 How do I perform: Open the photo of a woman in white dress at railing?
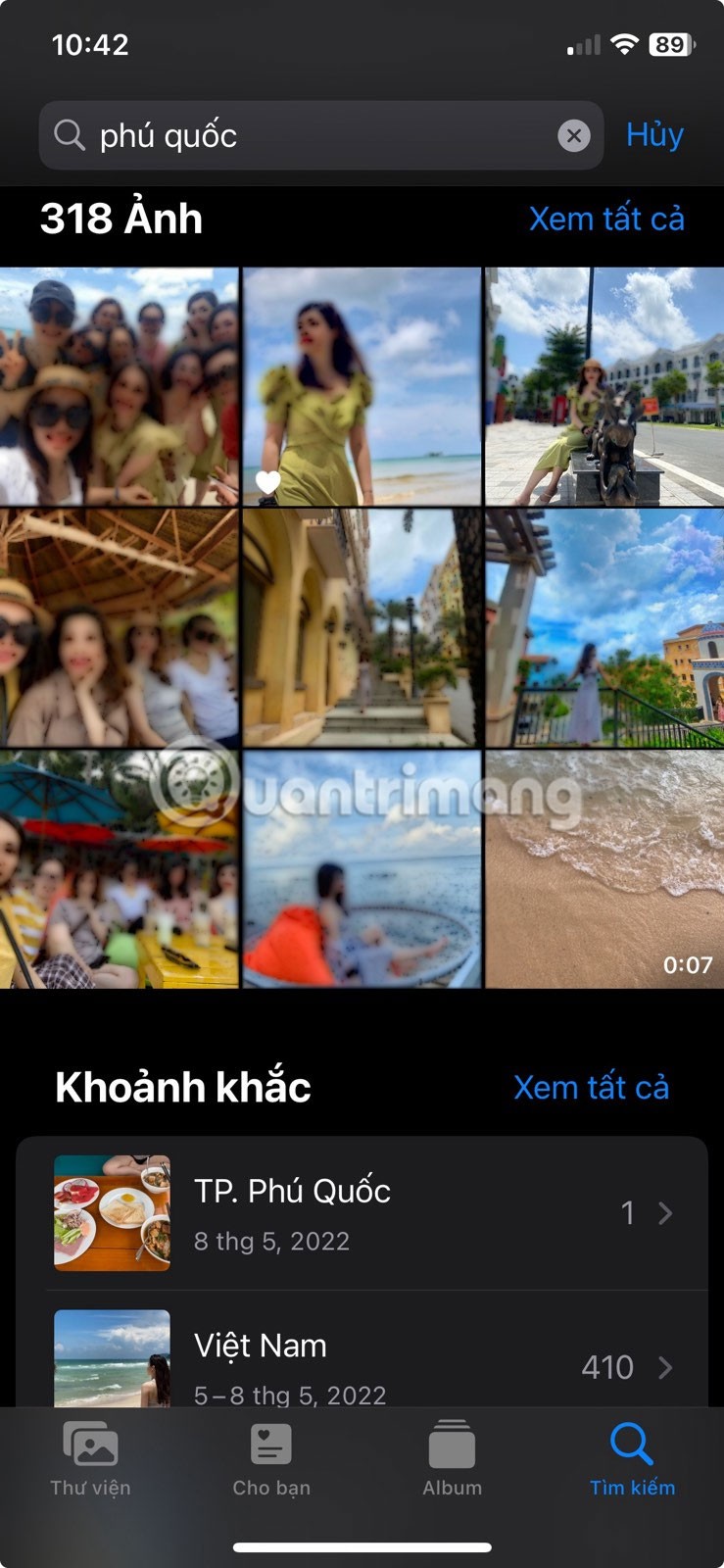604,627
